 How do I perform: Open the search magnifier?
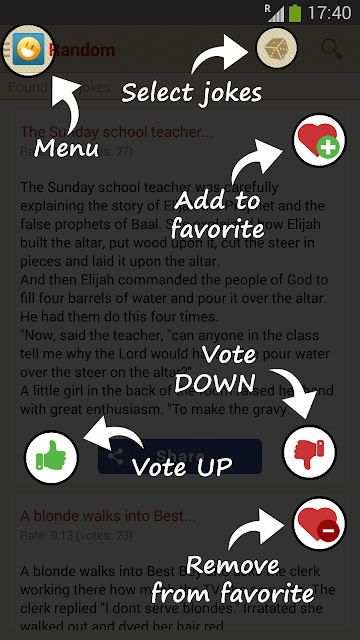pyautogui.click(x=332, y=49)
